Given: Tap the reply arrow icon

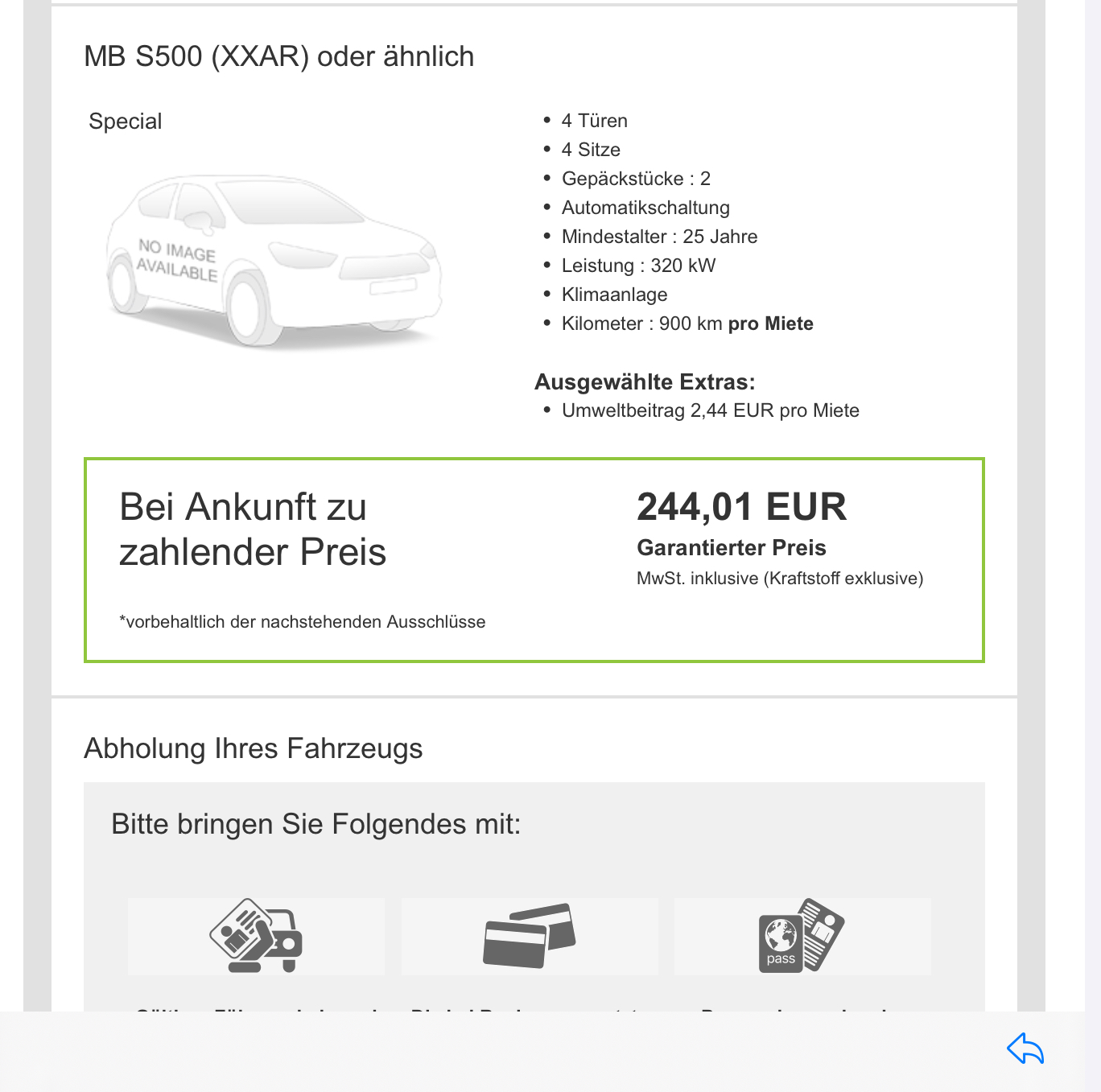Looking at the screenshot, I should [1025, 1049].
